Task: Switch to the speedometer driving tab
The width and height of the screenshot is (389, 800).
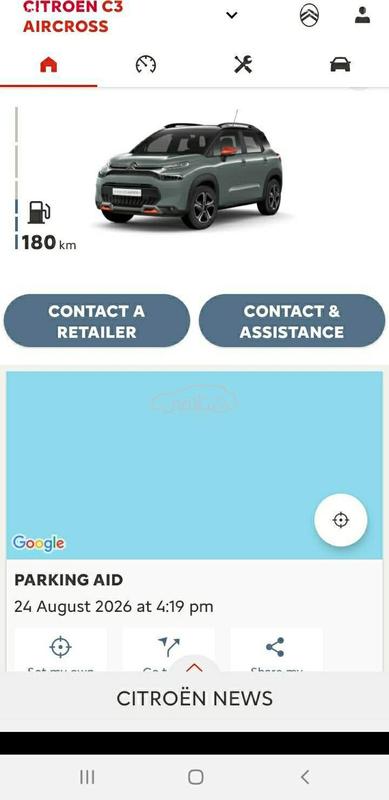Action: [x=146, y=65]
